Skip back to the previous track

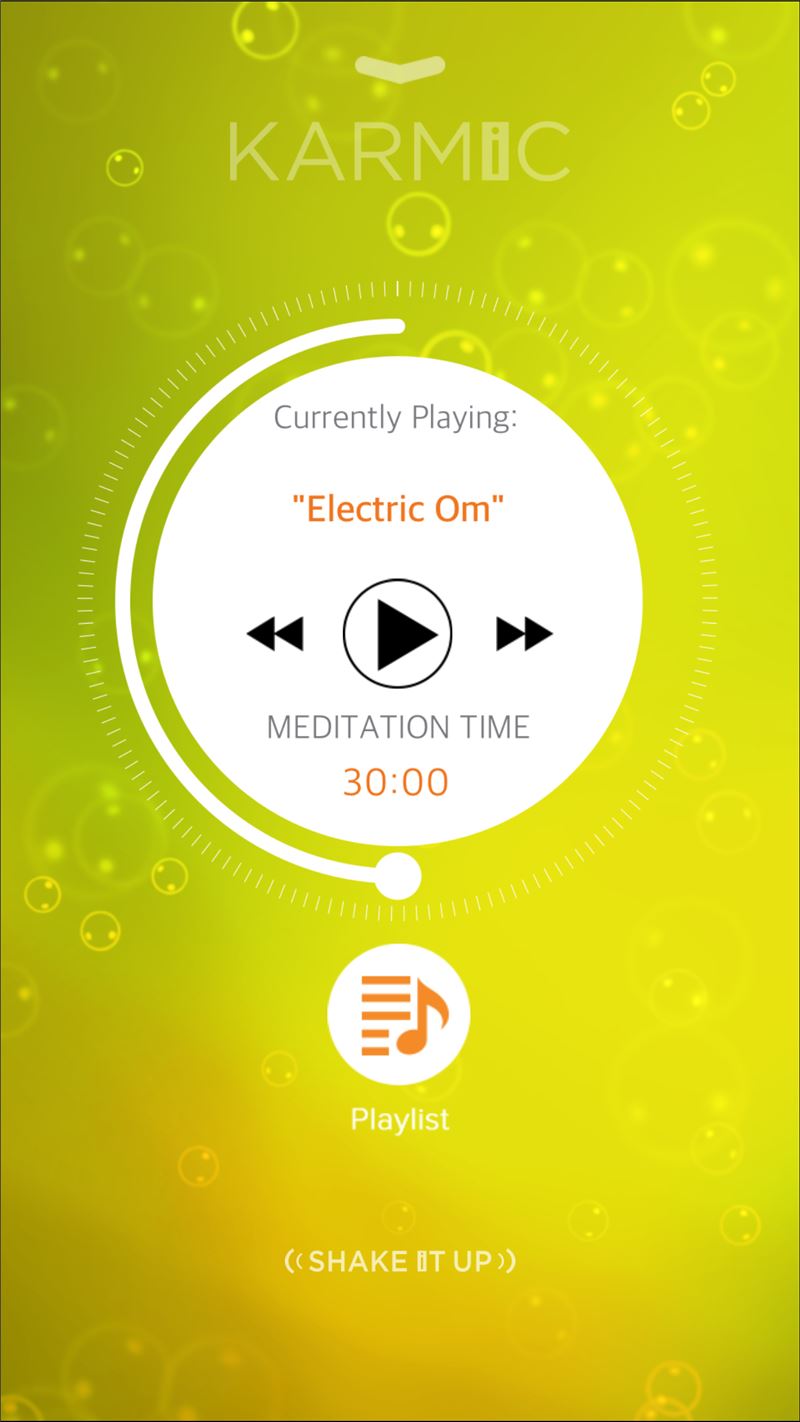(x=275, y=633)
